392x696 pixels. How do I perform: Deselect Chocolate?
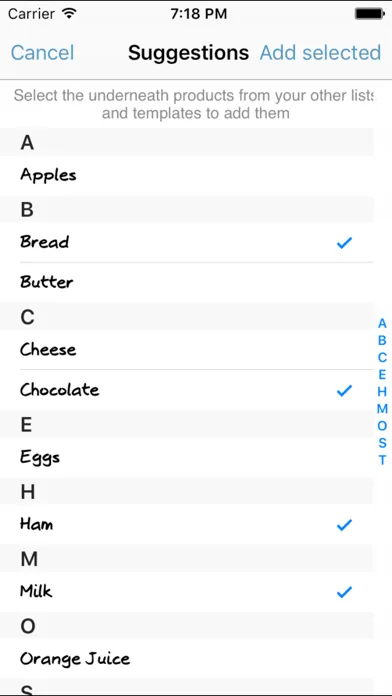click(x=186, y=390)
